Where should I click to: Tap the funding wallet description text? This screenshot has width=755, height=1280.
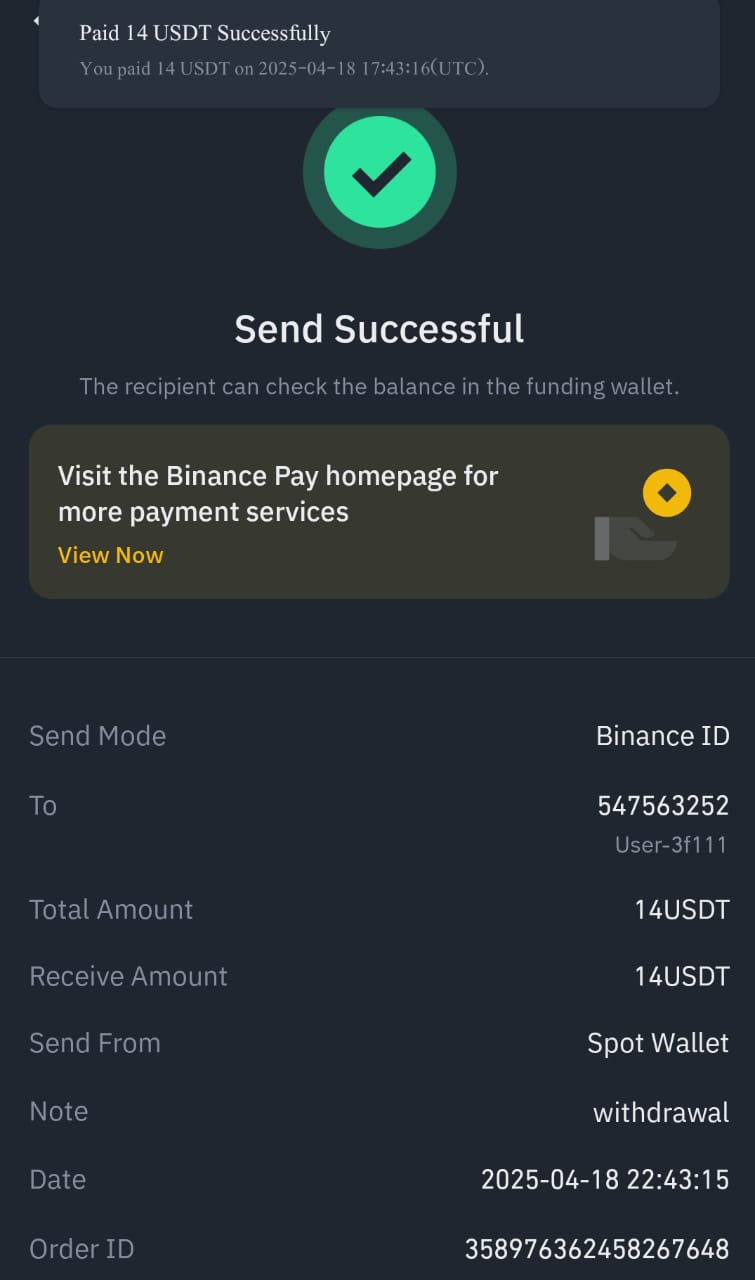(x=380, y=386)
